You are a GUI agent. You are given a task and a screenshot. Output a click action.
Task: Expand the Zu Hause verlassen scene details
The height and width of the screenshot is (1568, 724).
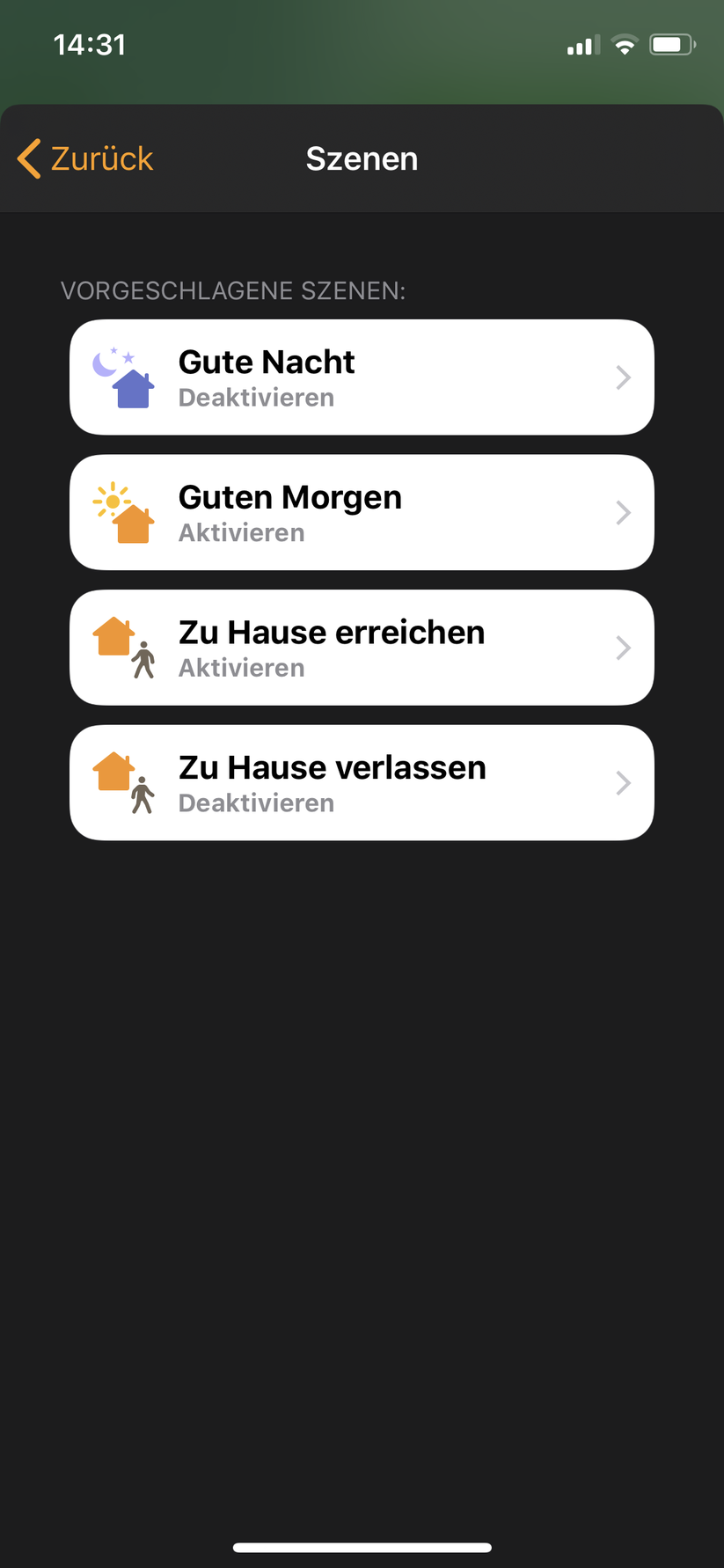pos(623,782)
